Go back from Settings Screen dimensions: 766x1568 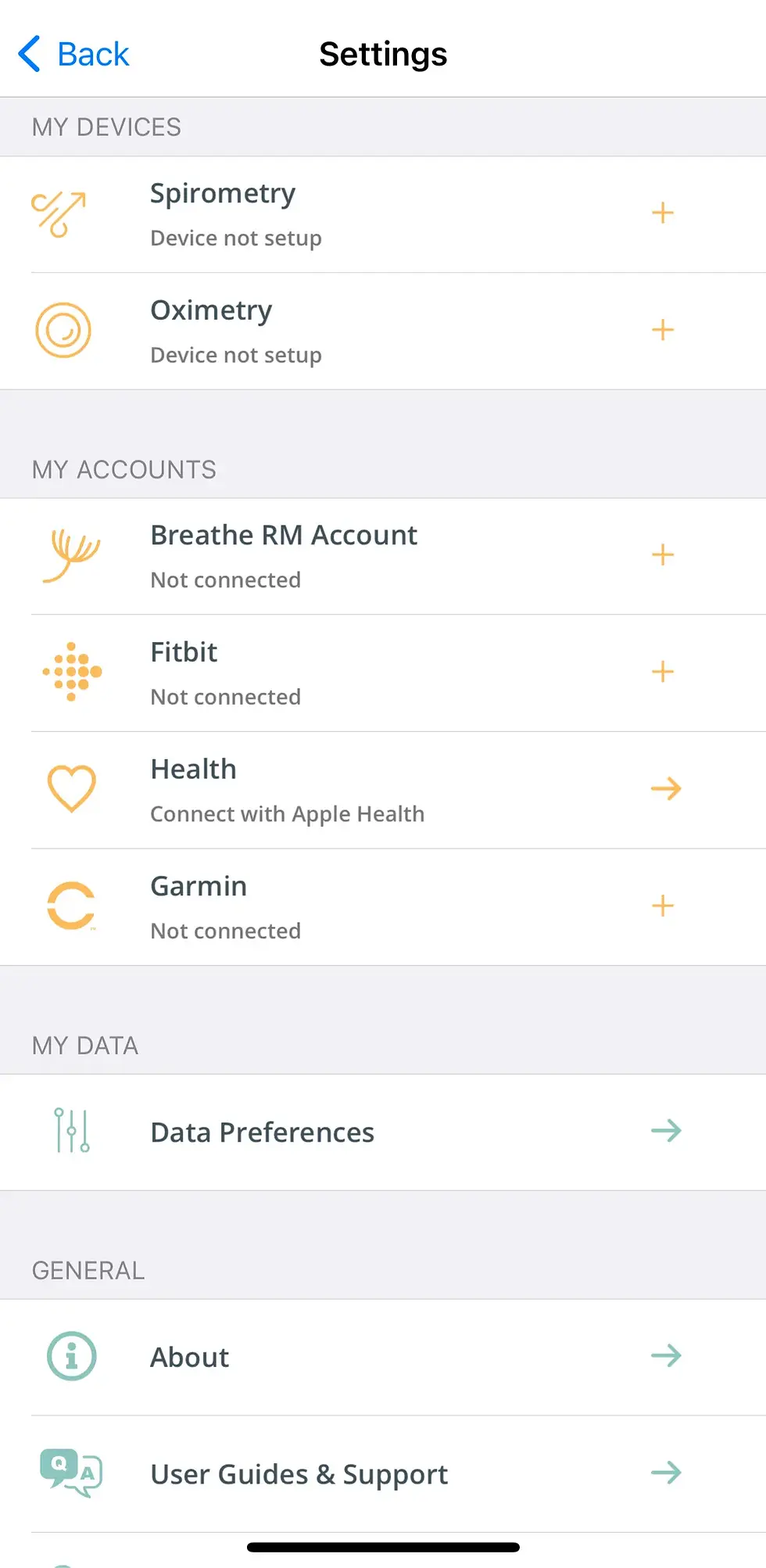(x=73, y=54)
